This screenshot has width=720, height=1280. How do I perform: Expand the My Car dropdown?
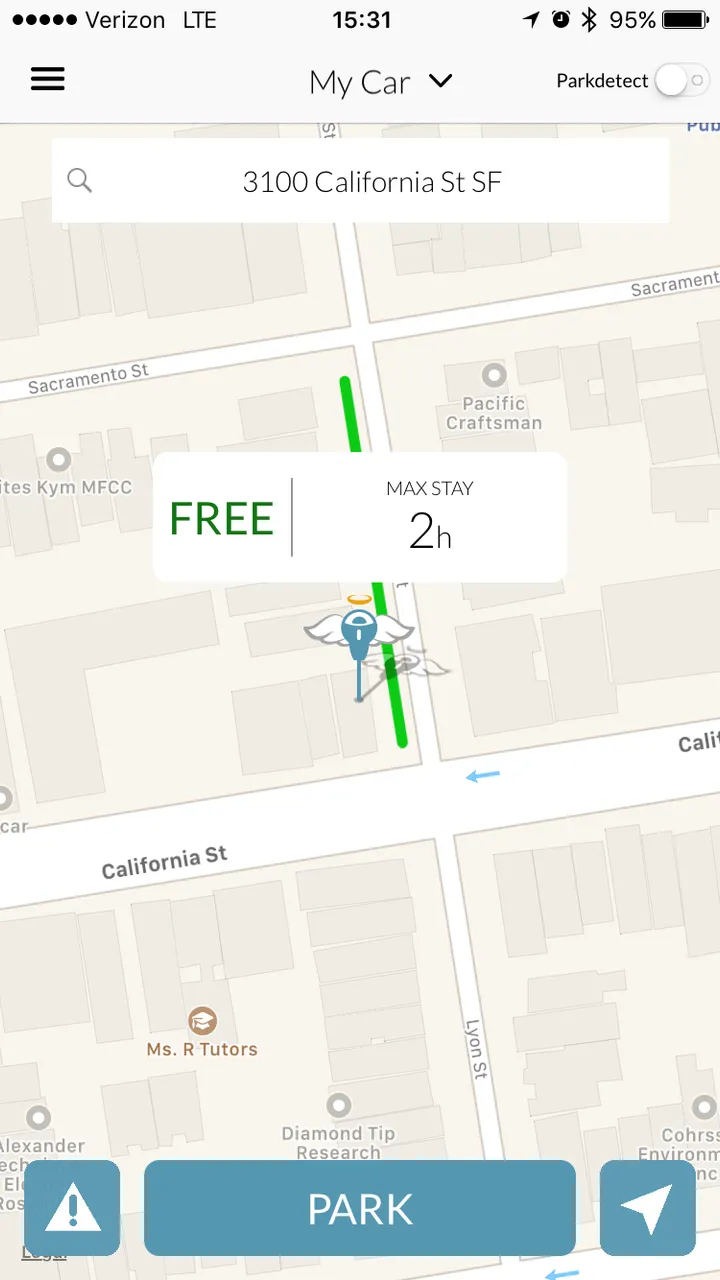(x=381, y=82)
